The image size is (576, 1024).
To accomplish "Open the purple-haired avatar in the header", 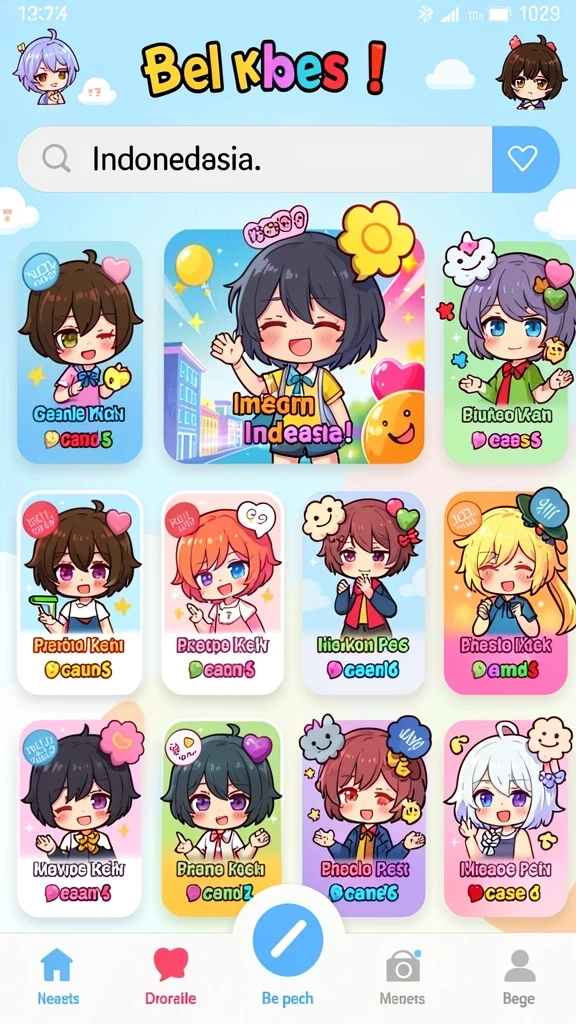I will point(46,66).
